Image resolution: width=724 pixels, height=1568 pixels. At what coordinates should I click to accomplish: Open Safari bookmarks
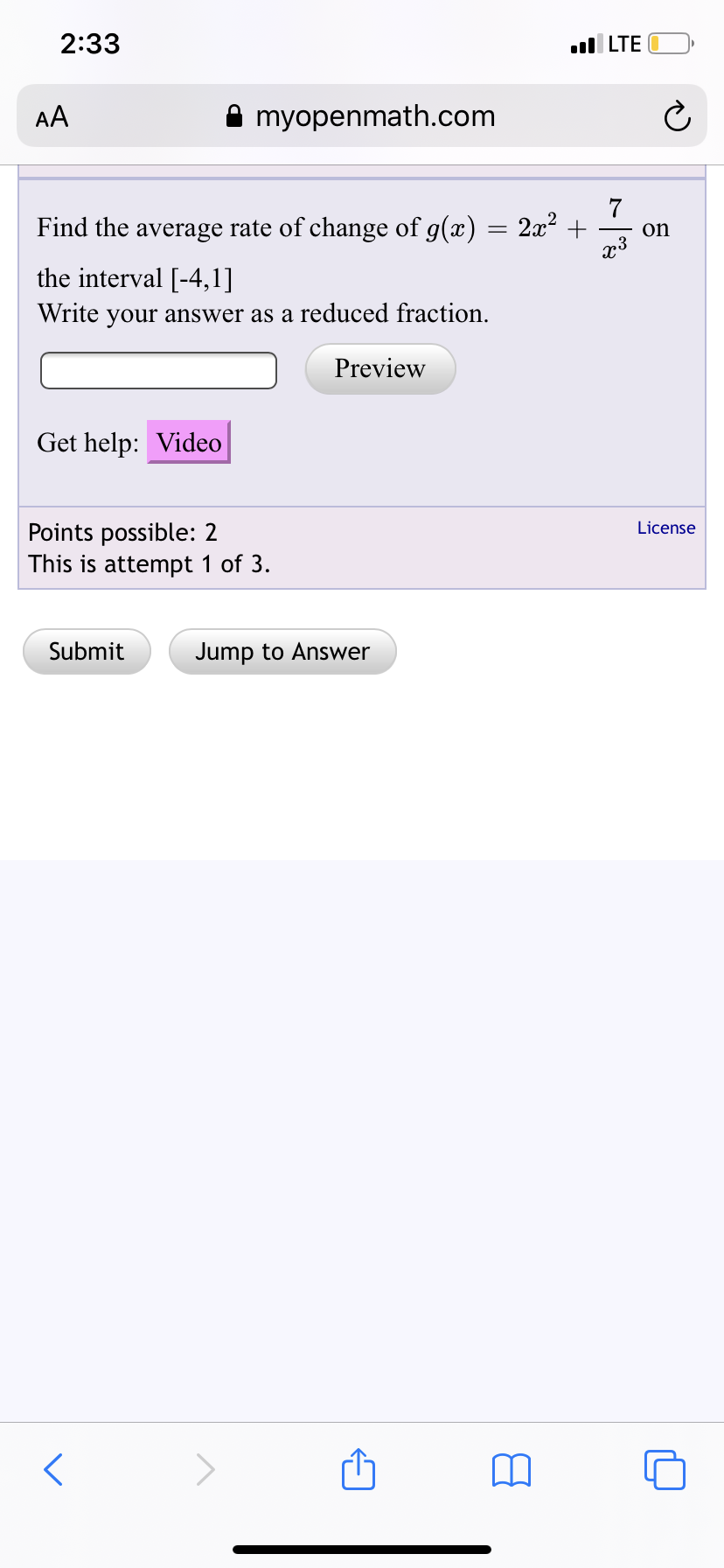coord(512,1470)
